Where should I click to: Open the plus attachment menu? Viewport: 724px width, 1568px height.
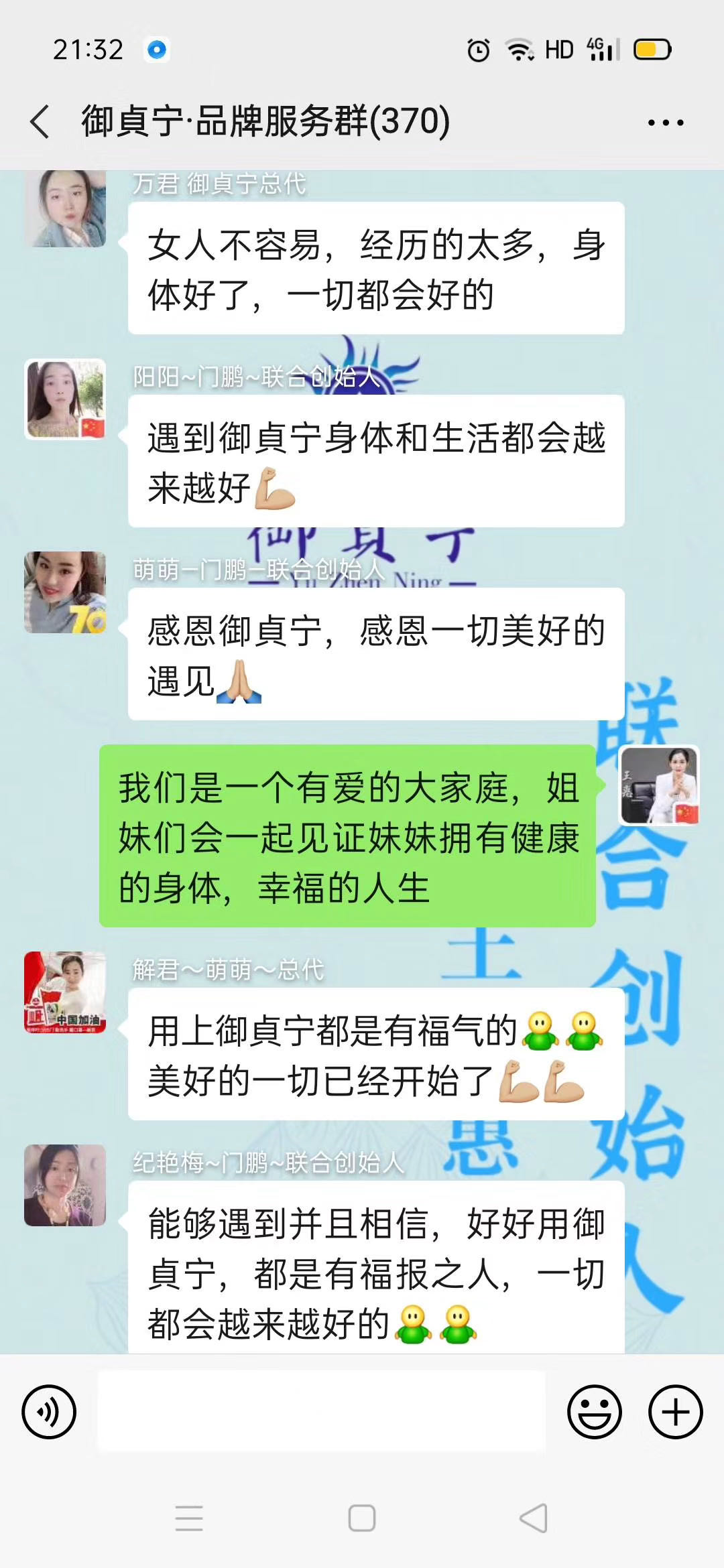point(675,1411)
